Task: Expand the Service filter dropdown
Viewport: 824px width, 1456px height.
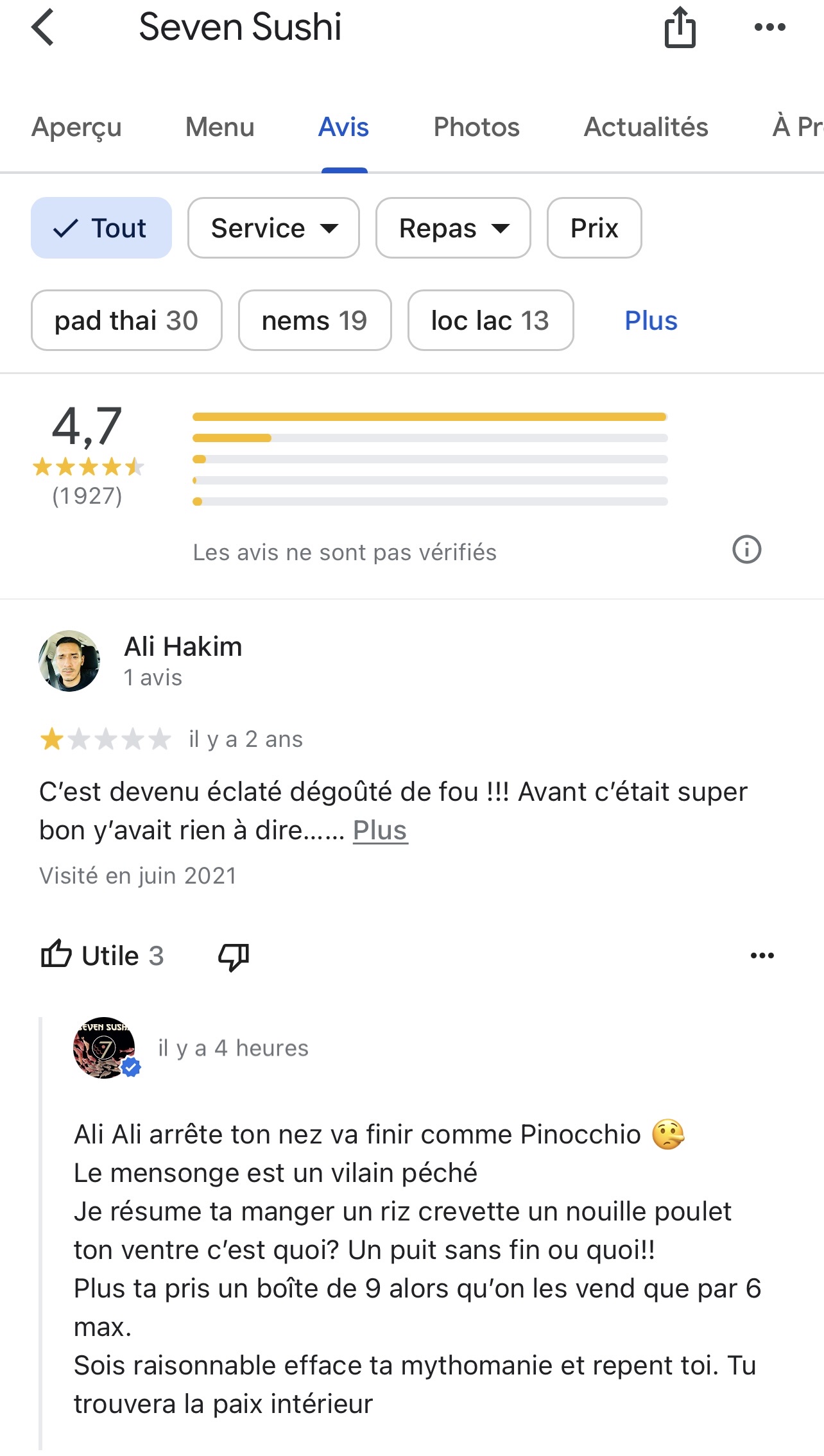Action: click(x=273, y=228)
